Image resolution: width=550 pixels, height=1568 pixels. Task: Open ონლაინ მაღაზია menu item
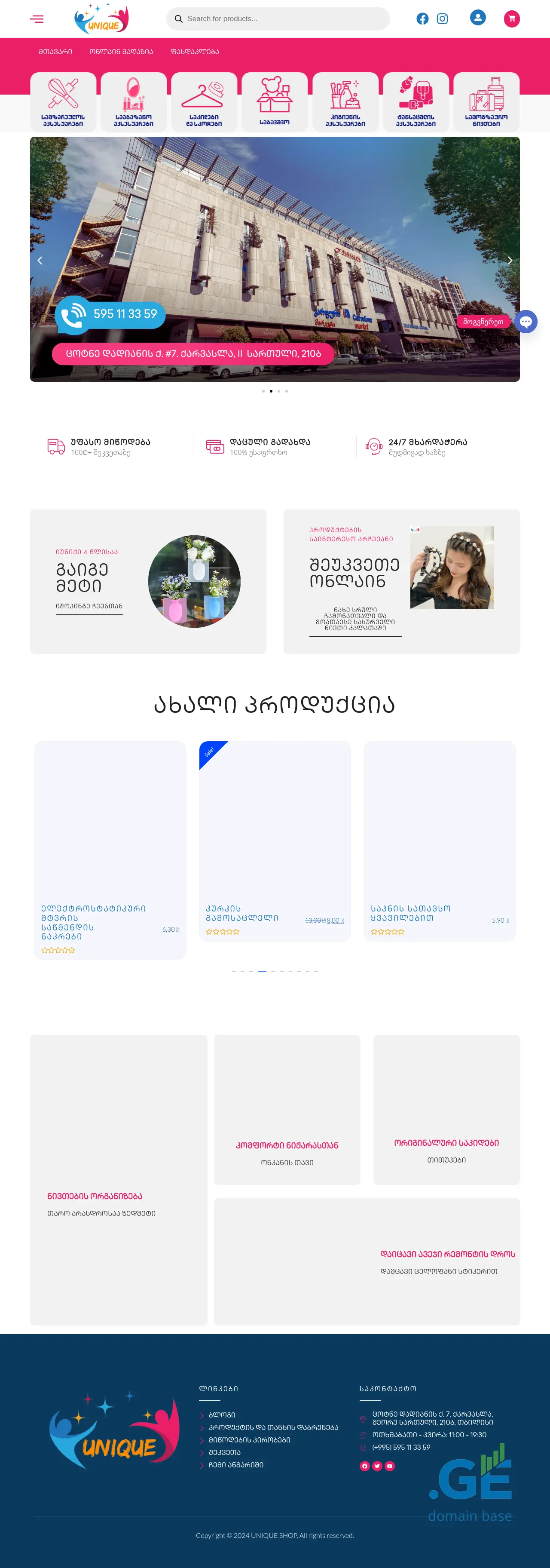click(121, 52)
